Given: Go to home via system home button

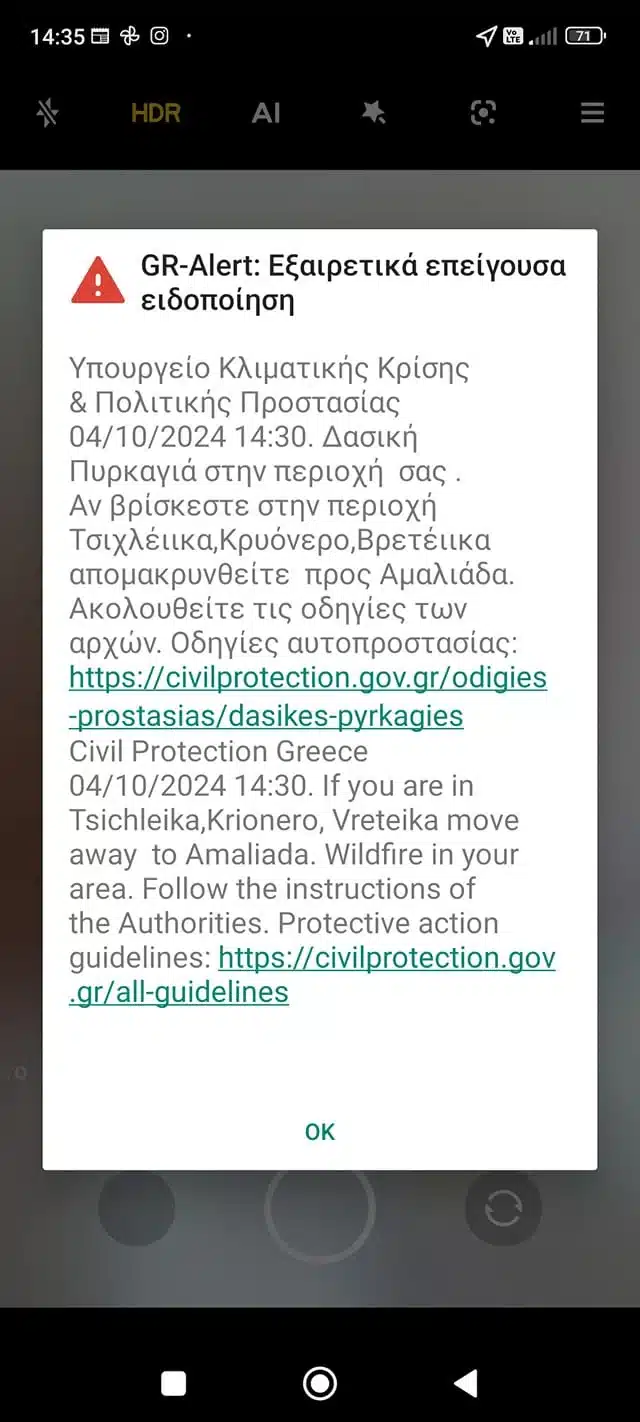Looking at the screenshot, I should (320, 1383).
